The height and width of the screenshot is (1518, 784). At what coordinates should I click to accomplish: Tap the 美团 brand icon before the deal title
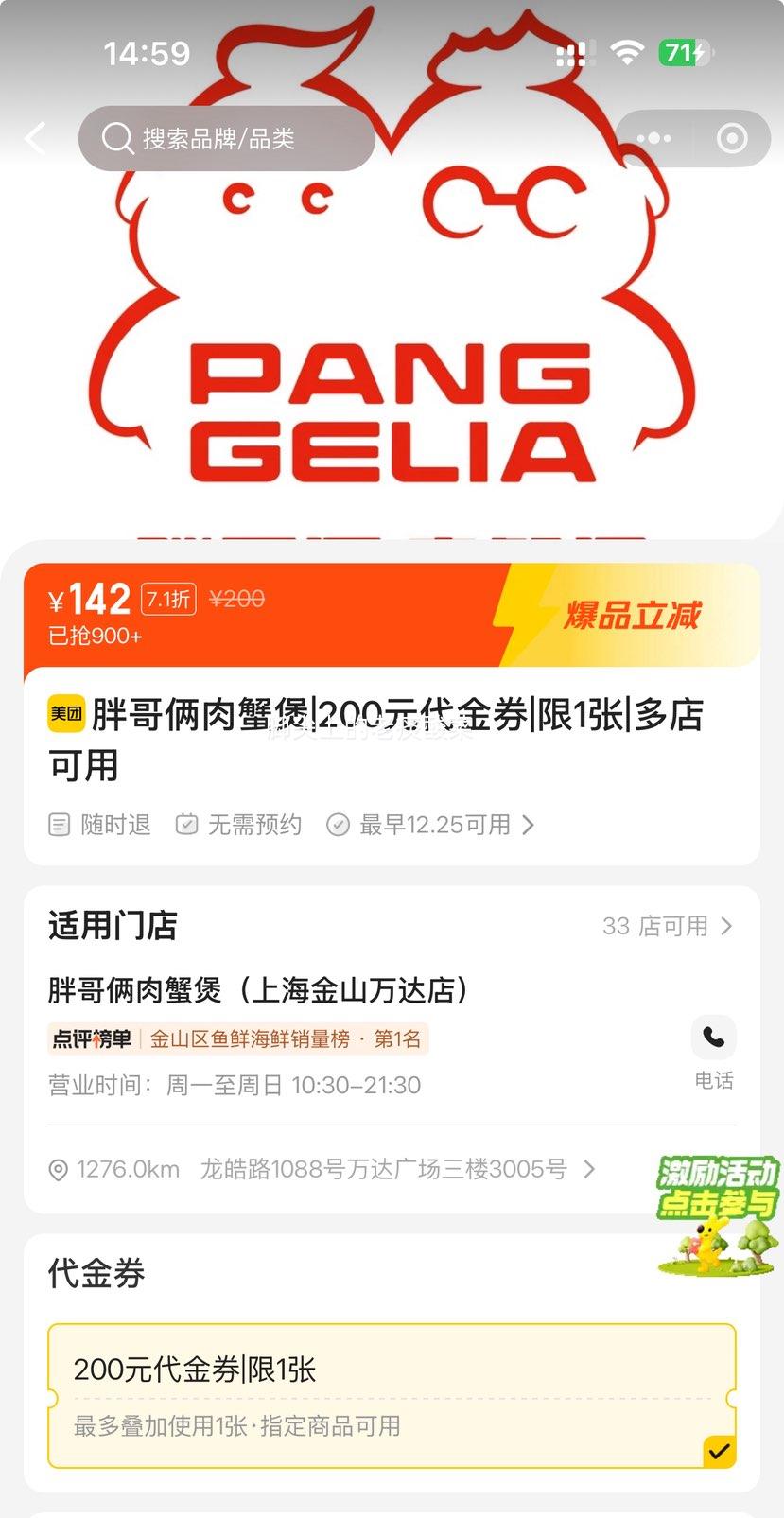(x=64, y=715)
